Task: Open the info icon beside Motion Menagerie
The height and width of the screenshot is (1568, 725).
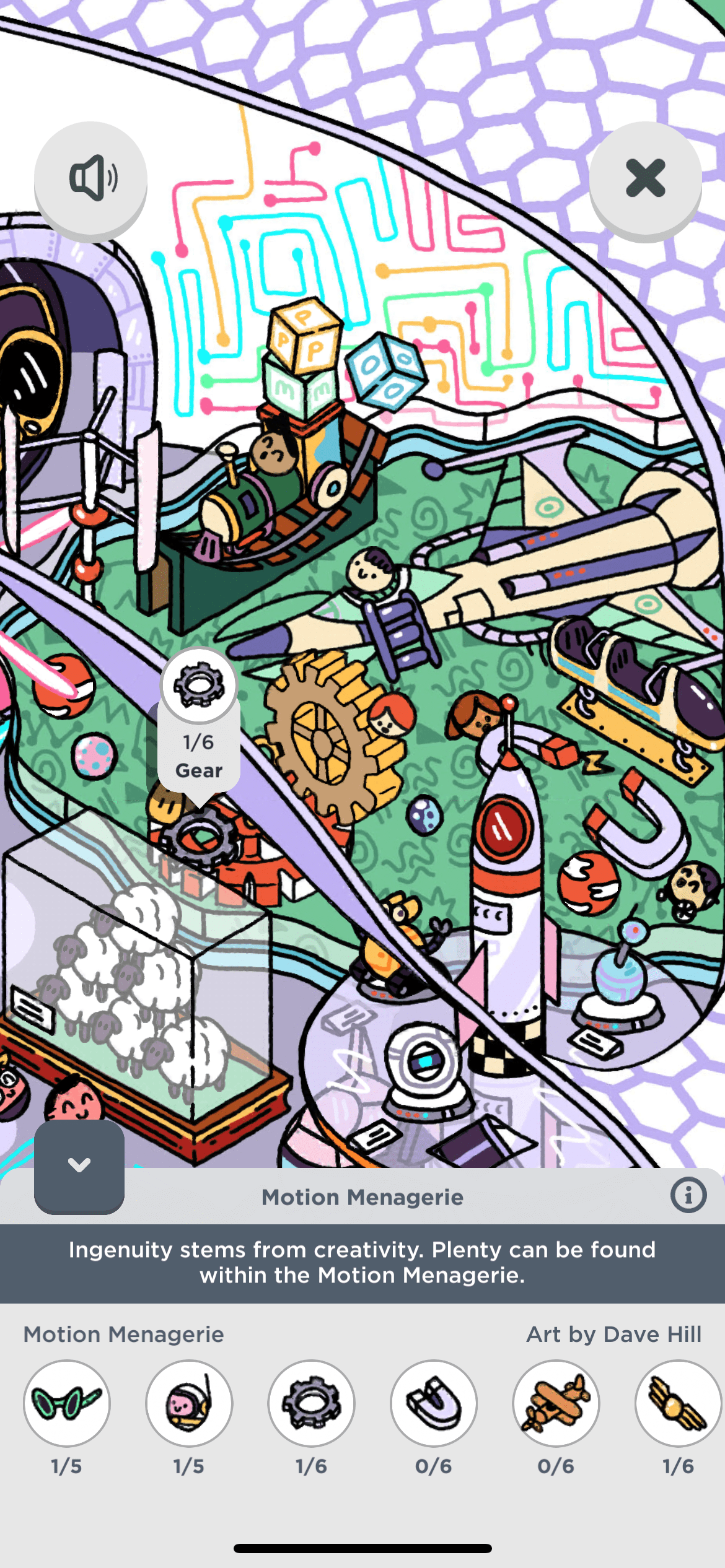Action: pos(688,1195)
